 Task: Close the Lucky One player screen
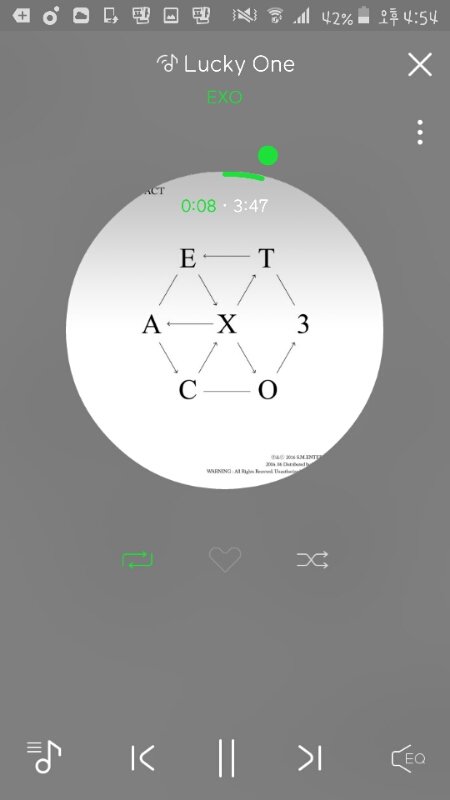pyautogui.click(x=419, y=64)
